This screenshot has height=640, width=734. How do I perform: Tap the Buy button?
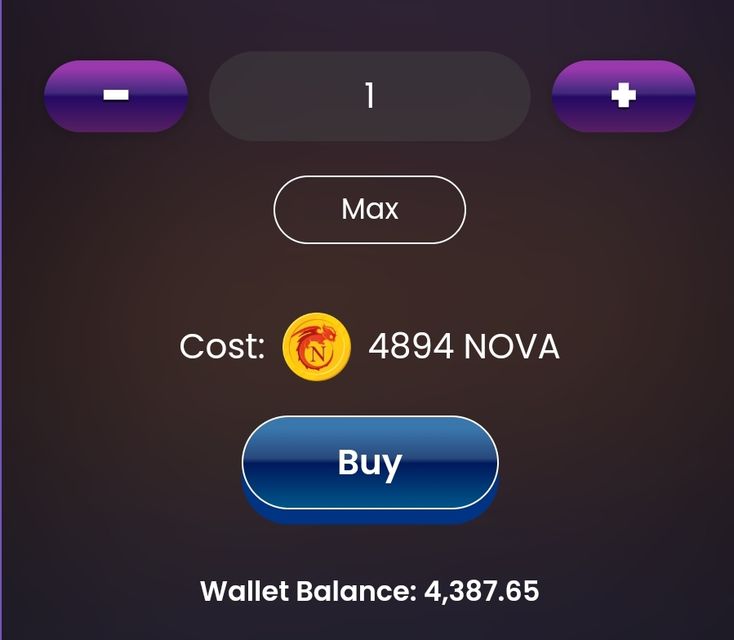[x=369, y=462]
